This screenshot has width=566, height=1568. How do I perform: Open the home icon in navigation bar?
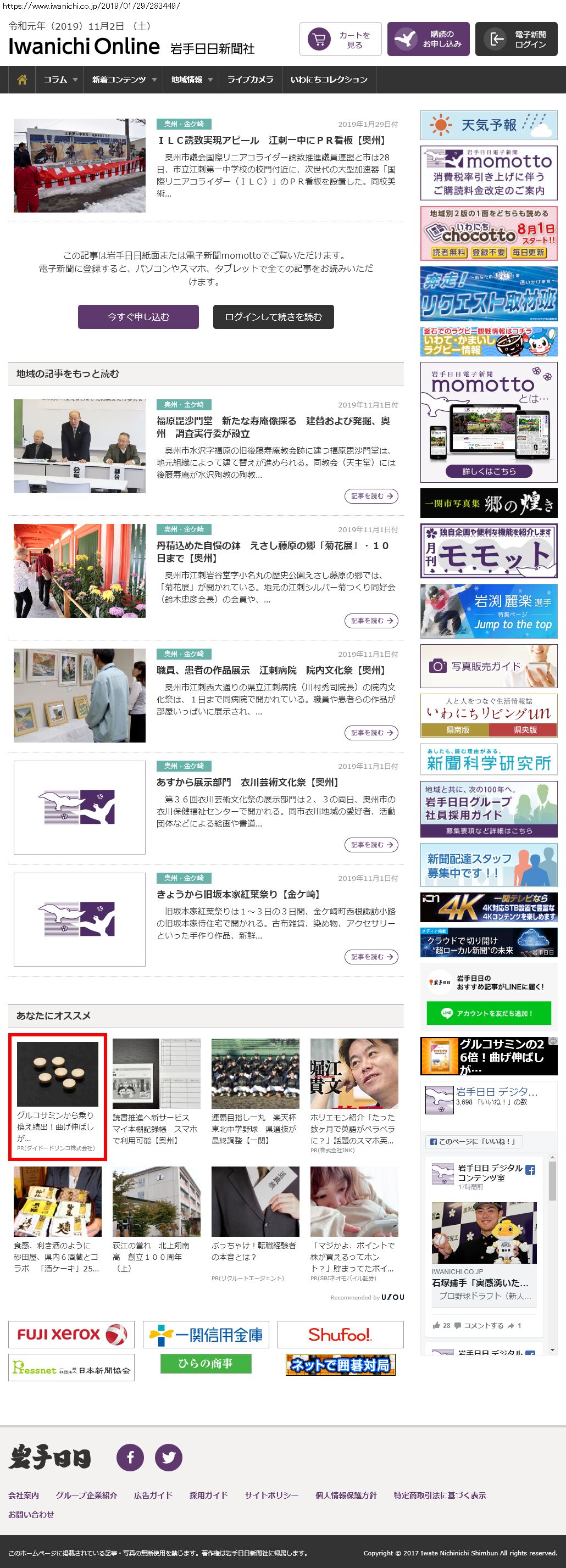(x=23, y=80)
